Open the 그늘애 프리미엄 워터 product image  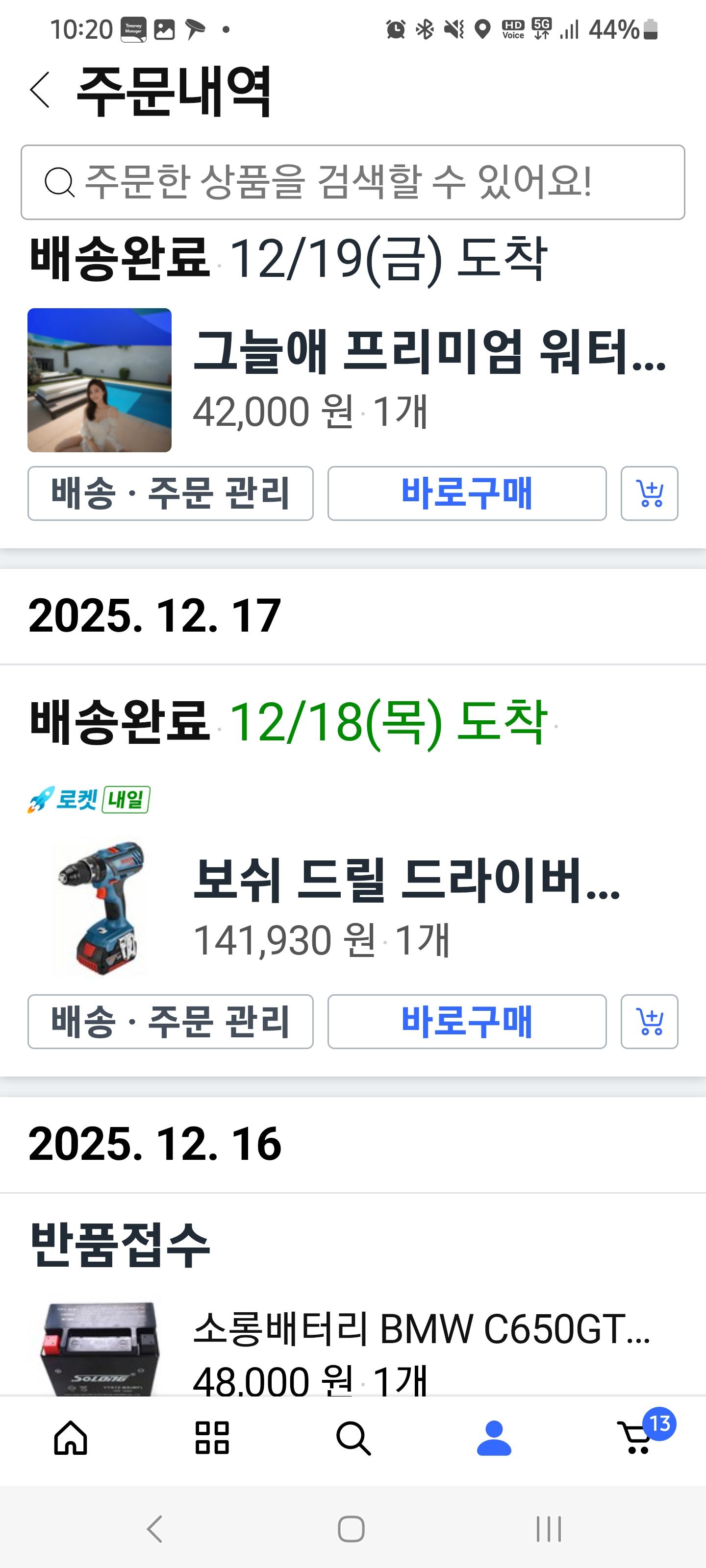point(100,380)
